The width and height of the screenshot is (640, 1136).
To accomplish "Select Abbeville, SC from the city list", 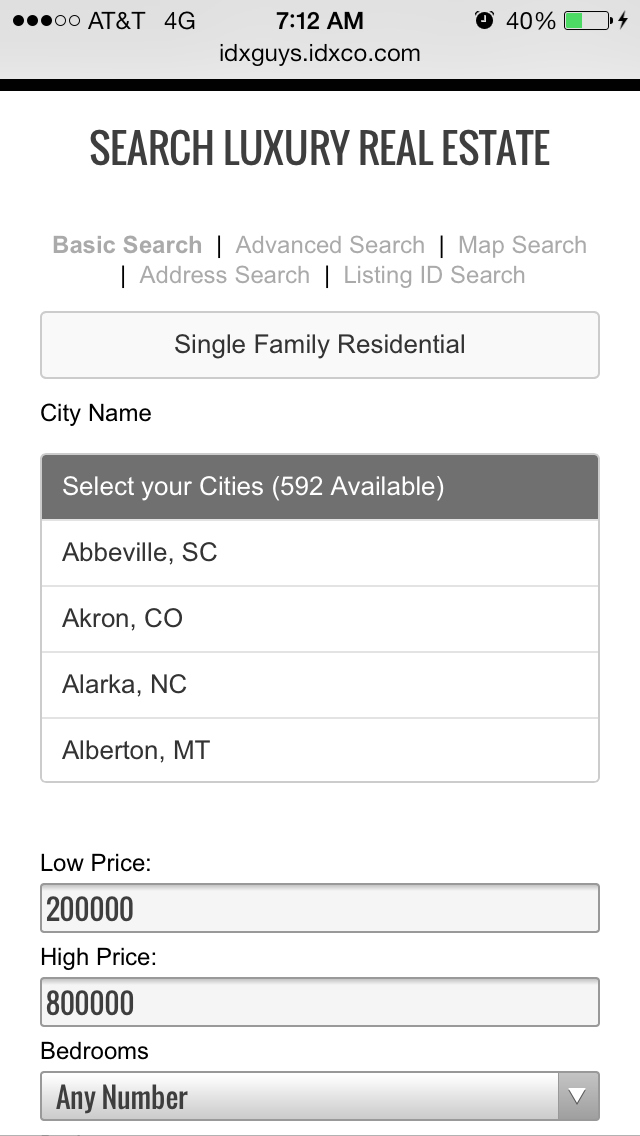I will point(320,553).
